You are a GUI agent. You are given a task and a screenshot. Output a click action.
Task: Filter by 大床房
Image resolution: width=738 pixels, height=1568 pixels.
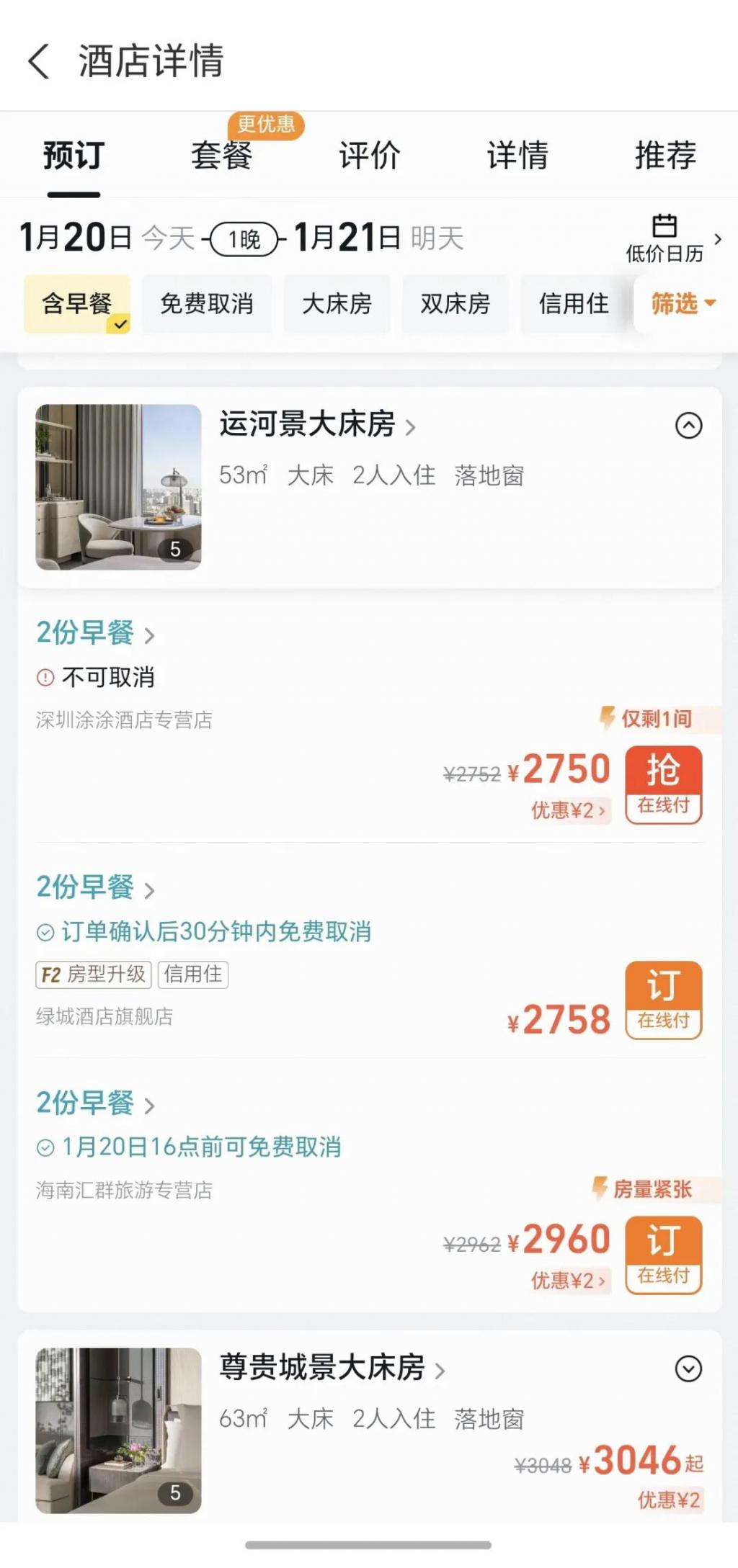tap(337, 304)
